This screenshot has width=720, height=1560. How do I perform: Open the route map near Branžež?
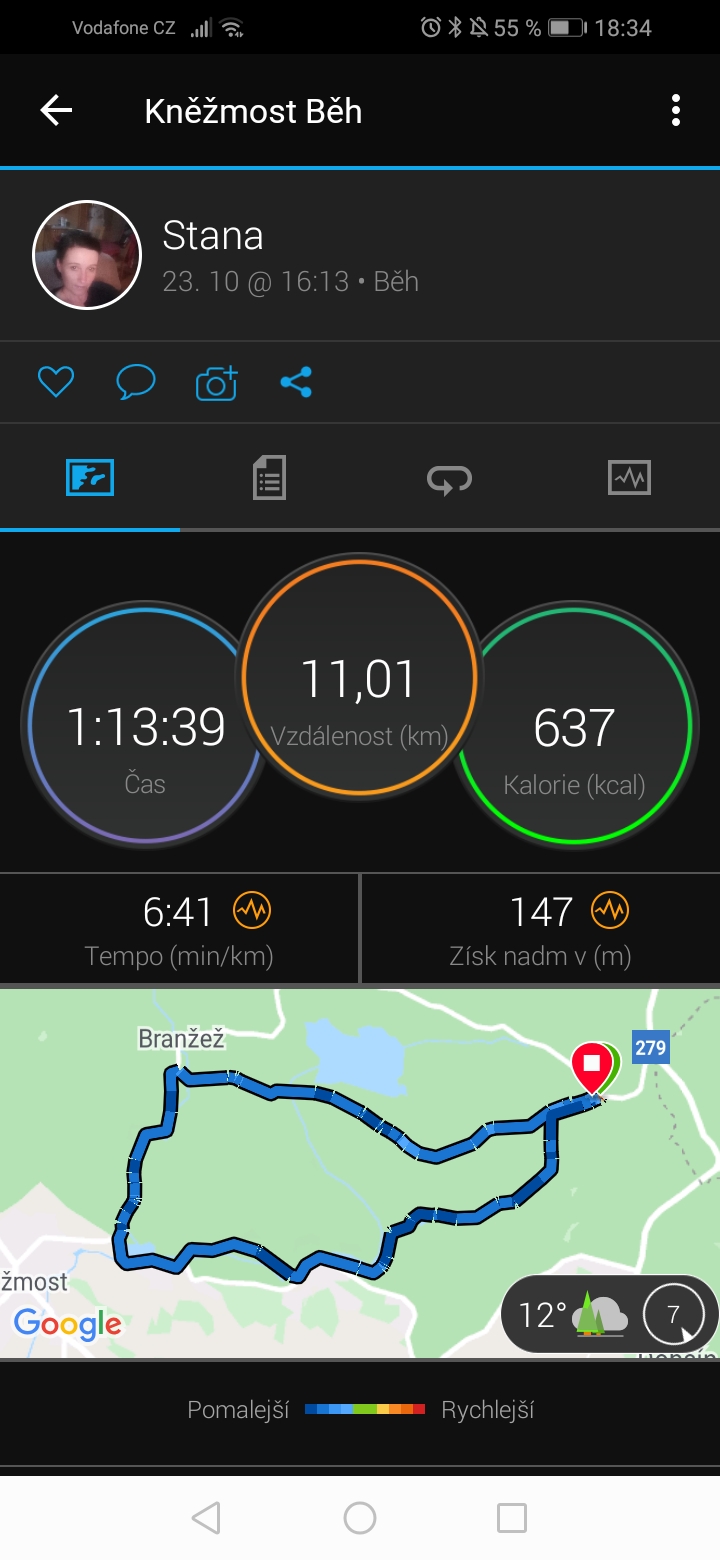pos(360,1172)
